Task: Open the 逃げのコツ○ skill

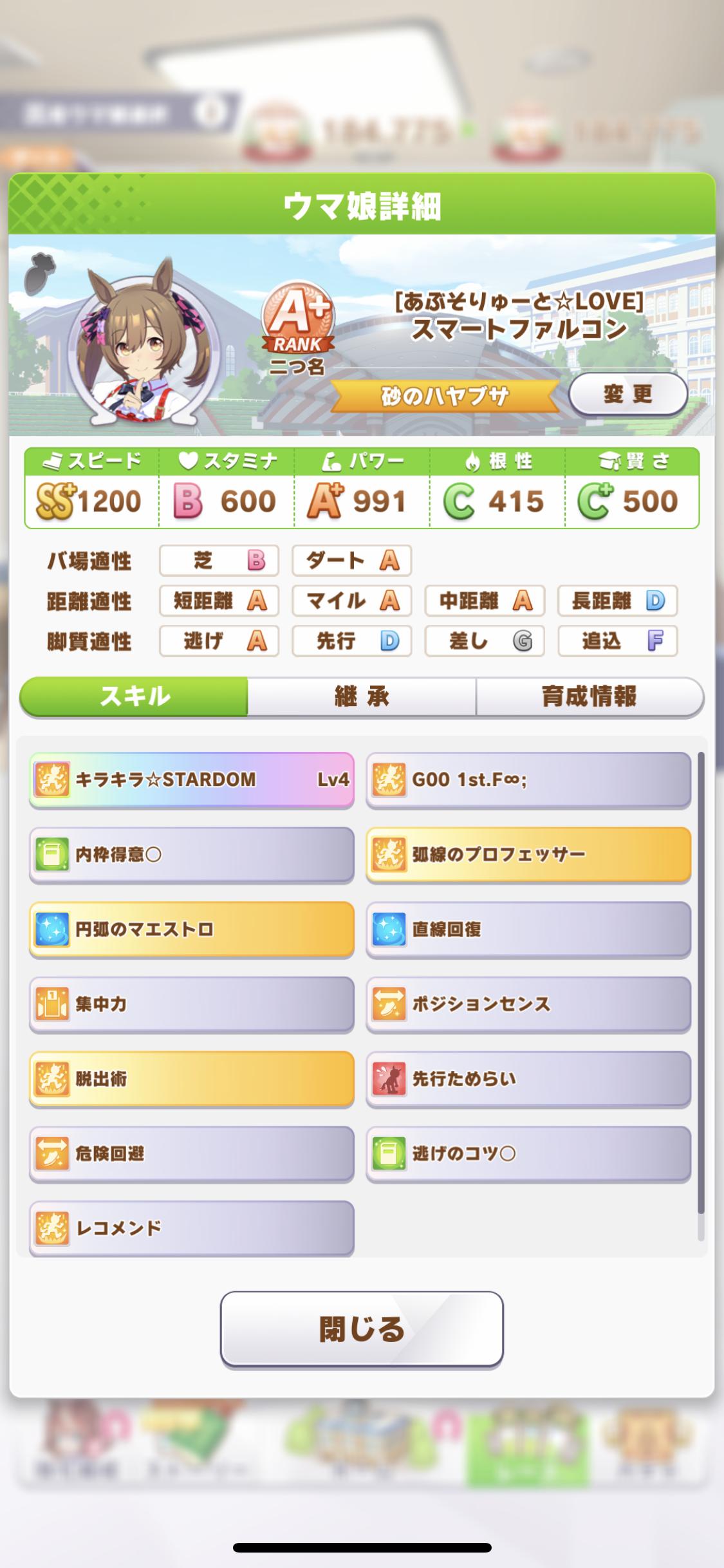Action: click(x=528, y=1153)
